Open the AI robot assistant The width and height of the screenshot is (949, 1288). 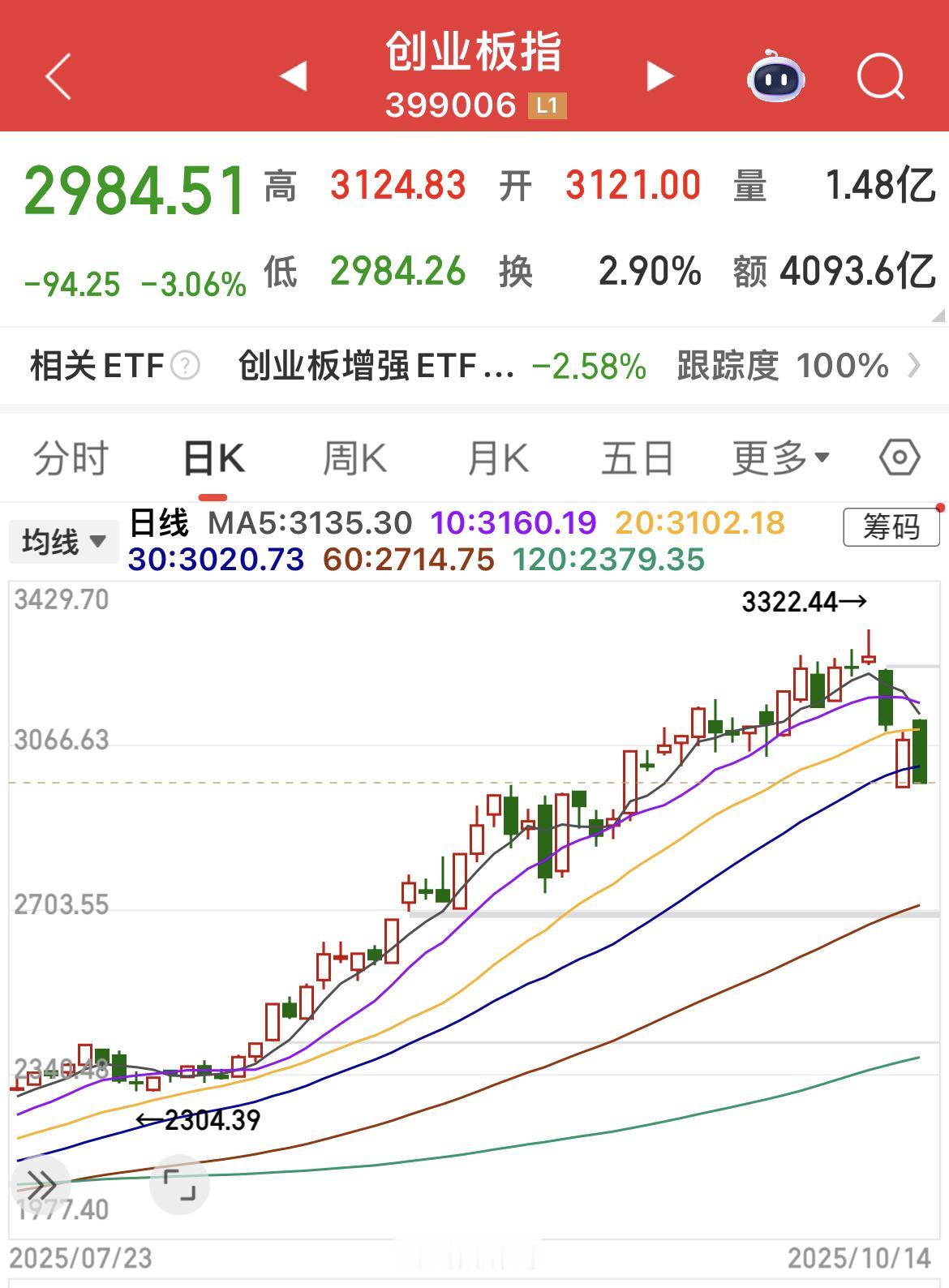point(775,77)
